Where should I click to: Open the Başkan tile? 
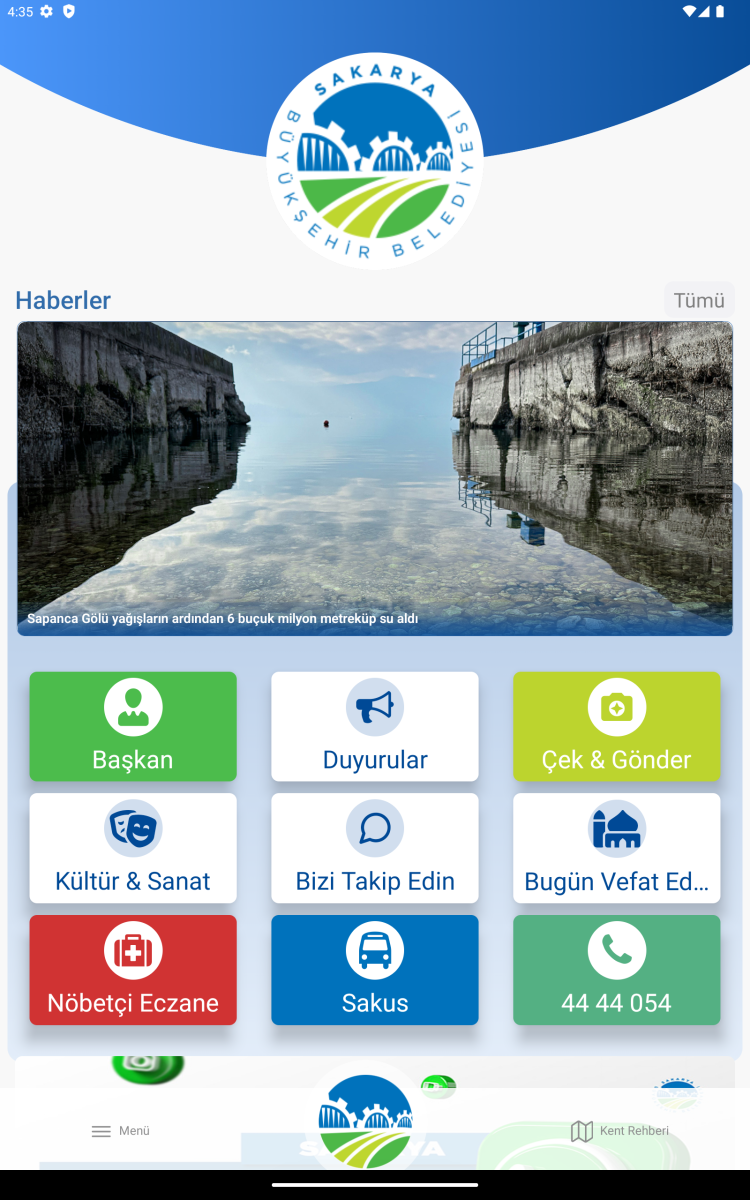click(x=133, y=727)
